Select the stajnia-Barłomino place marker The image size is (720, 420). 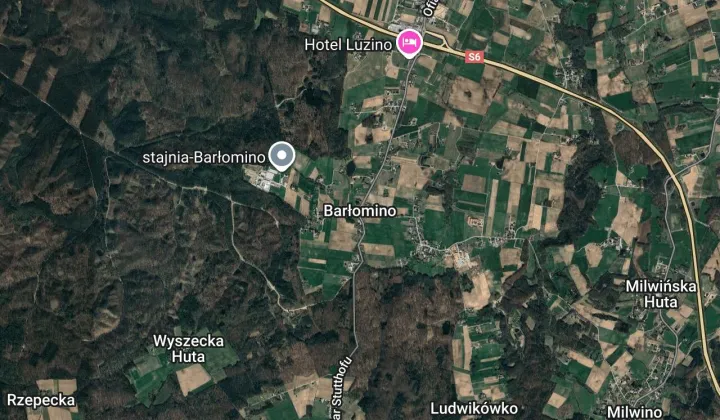[x=283, y=155]
